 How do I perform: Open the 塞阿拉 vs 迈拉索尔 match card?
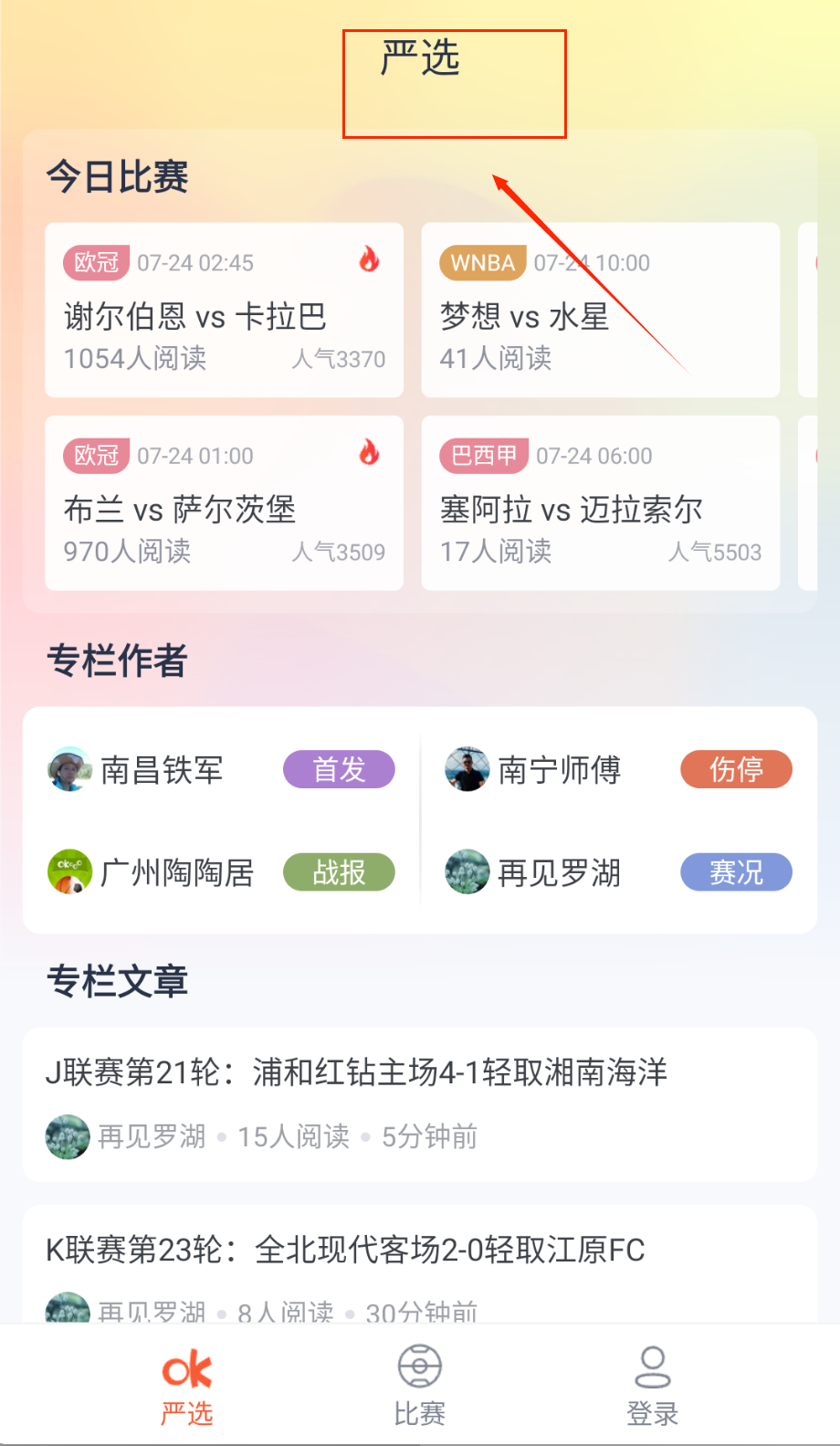click(600, 503)
